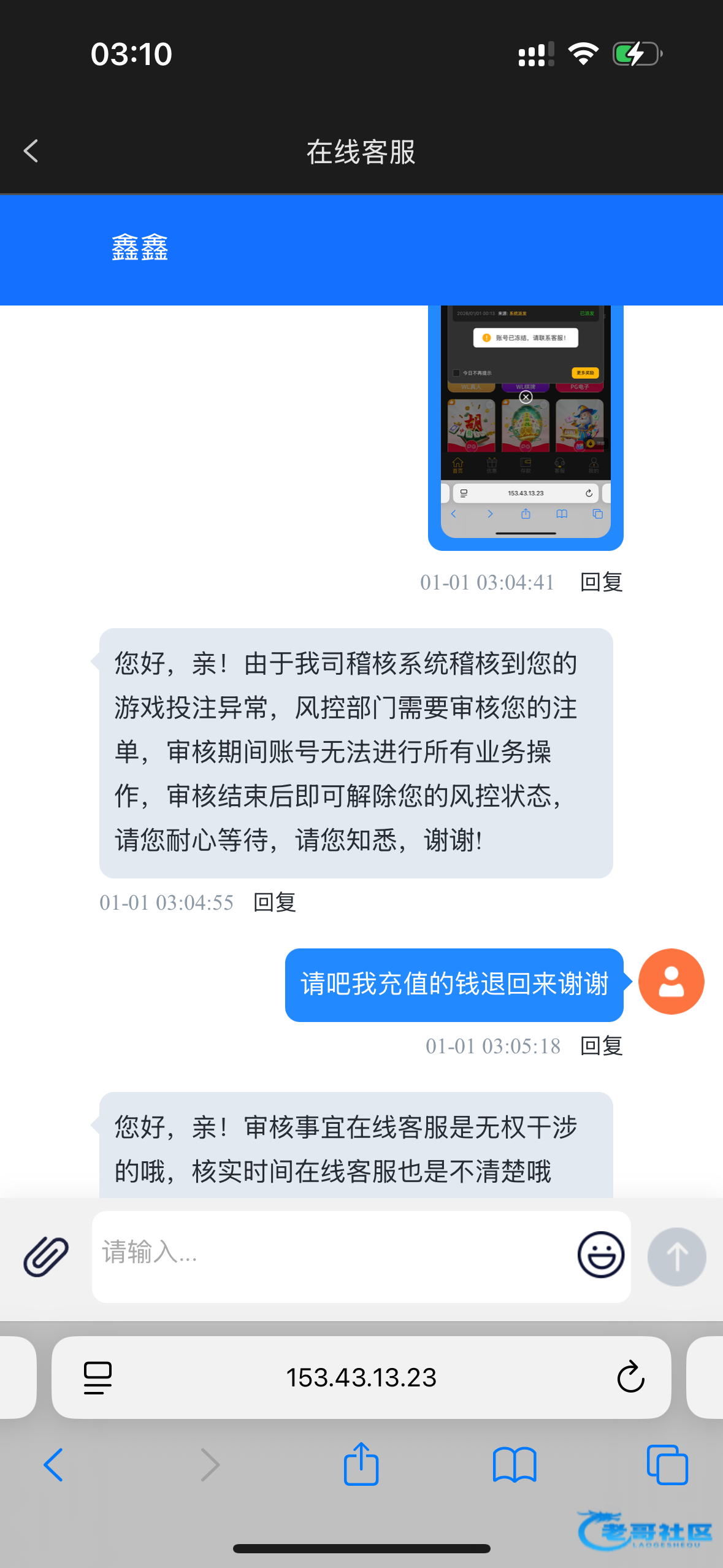Focus the 请输入 message input field

331,1255
